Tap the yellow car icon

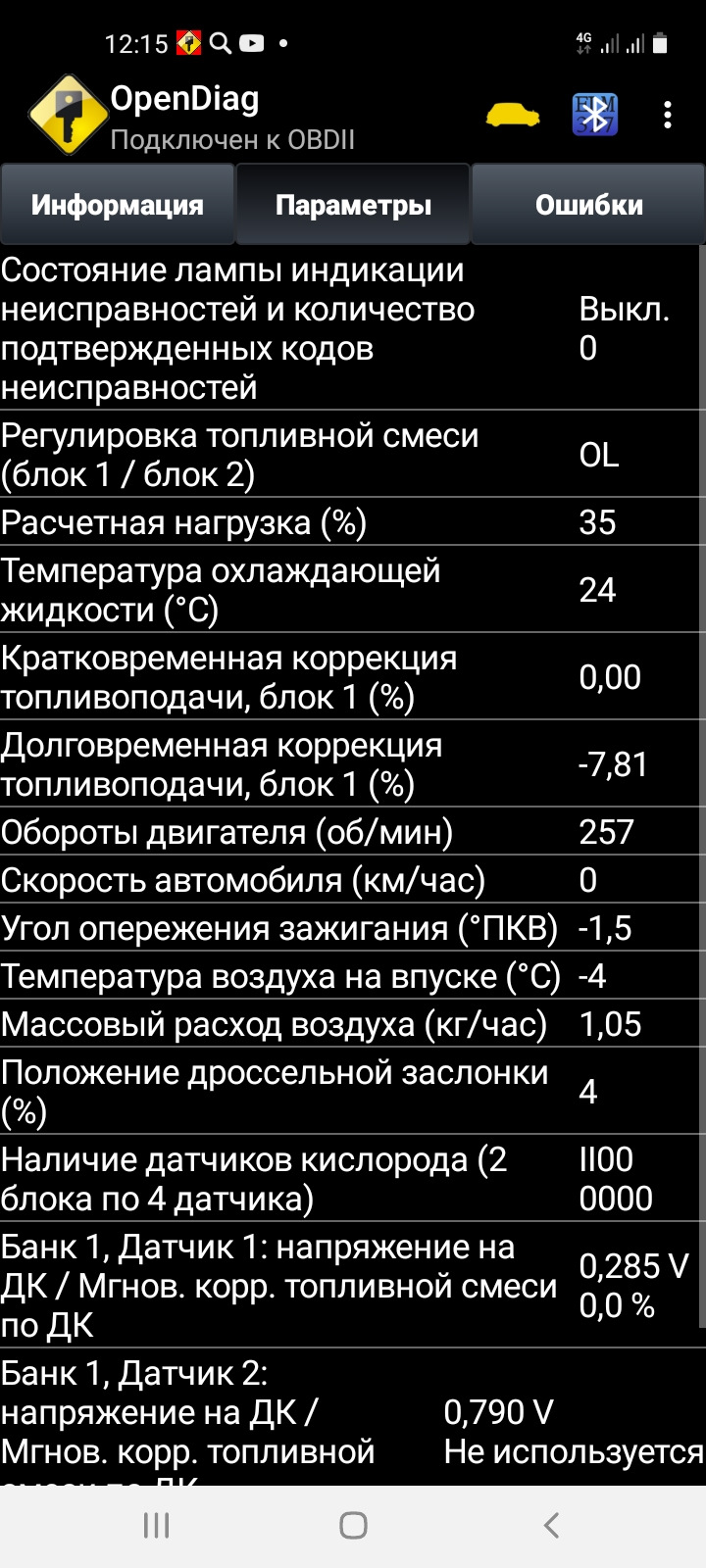pos(513,116)
